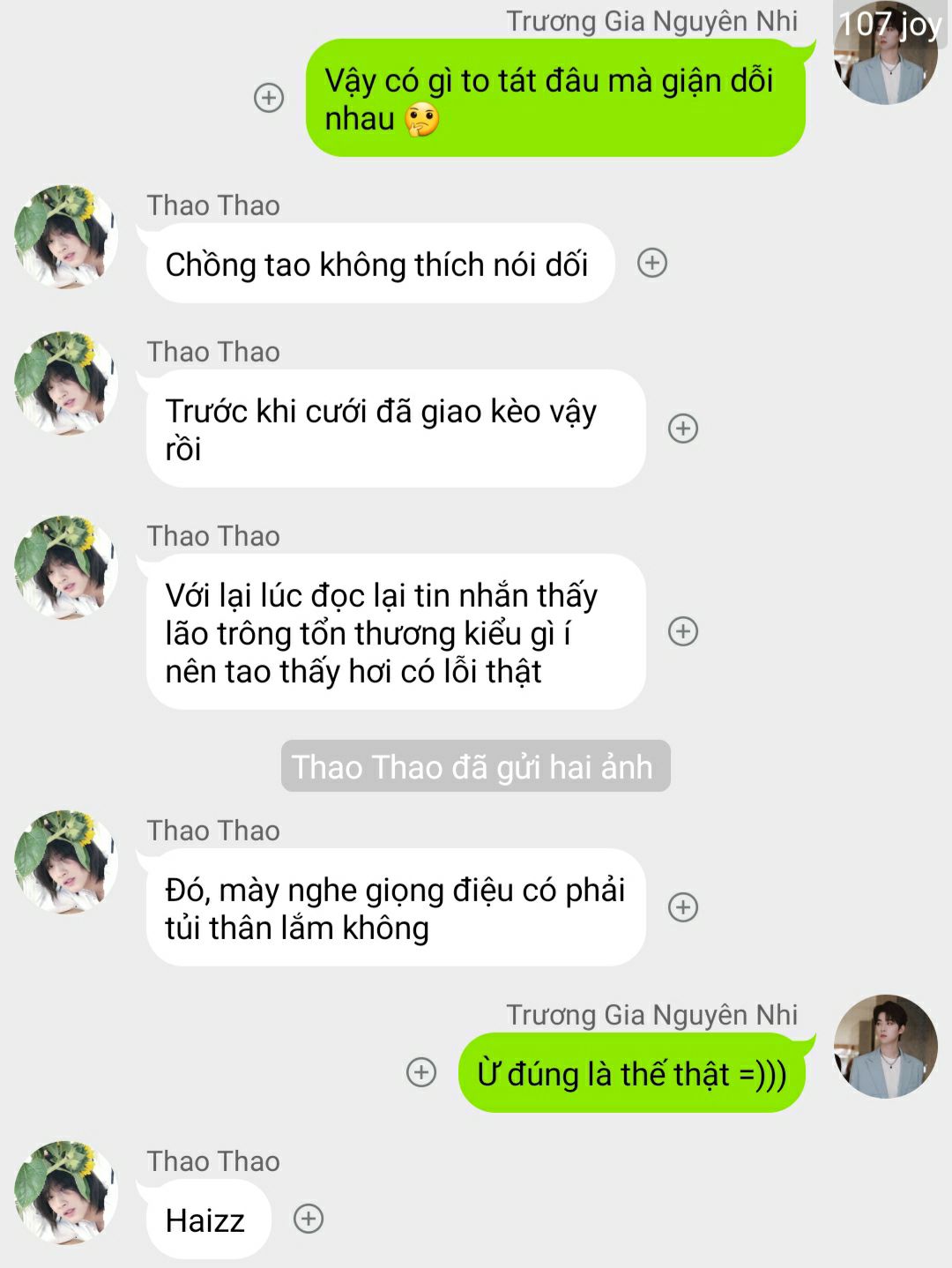
Task: Tap the plus icon next to "Haizz"
Action: tap(309, 1219)
